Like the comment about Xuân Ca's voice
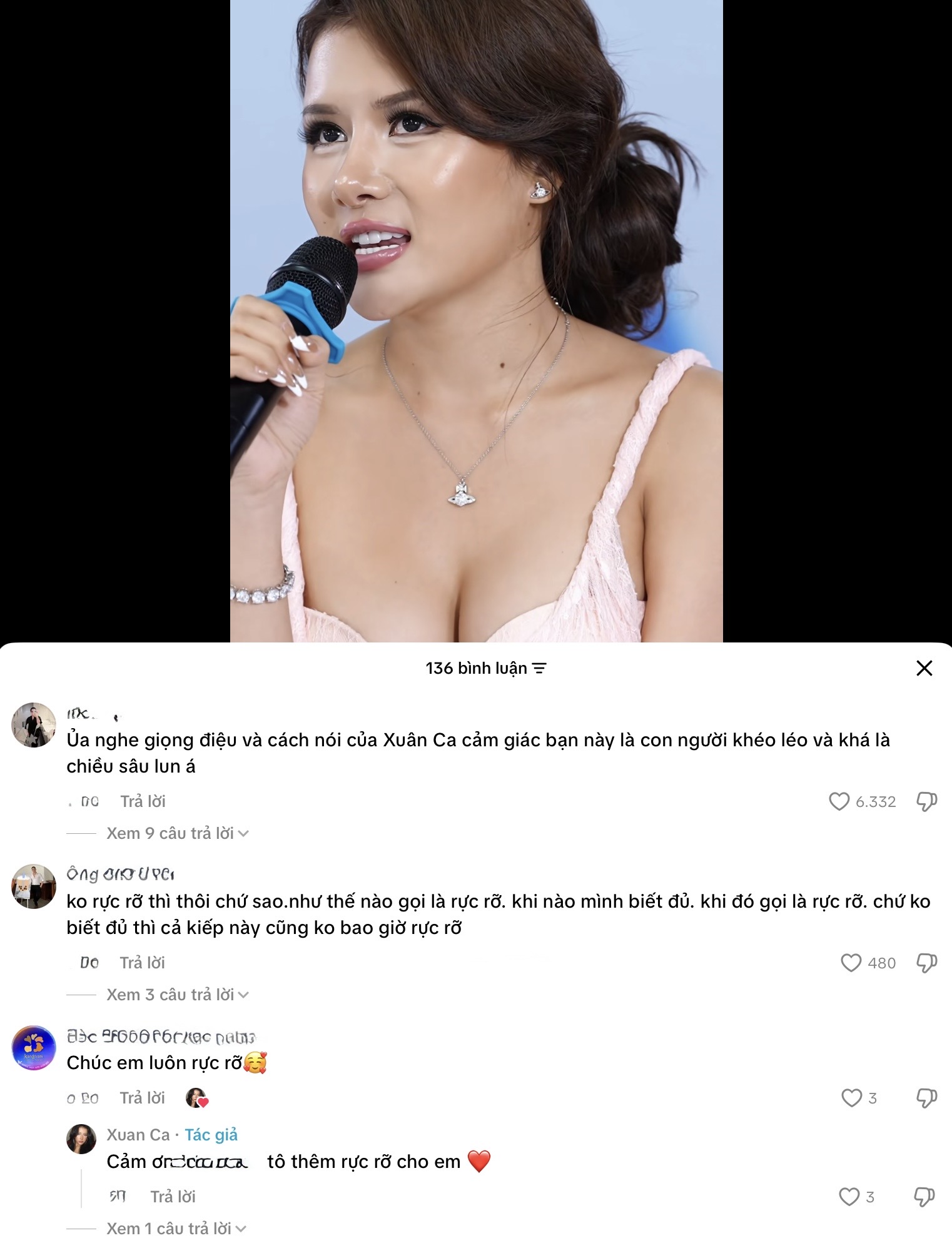Screen dimensions: 952x1253 (x=839, y=801)
